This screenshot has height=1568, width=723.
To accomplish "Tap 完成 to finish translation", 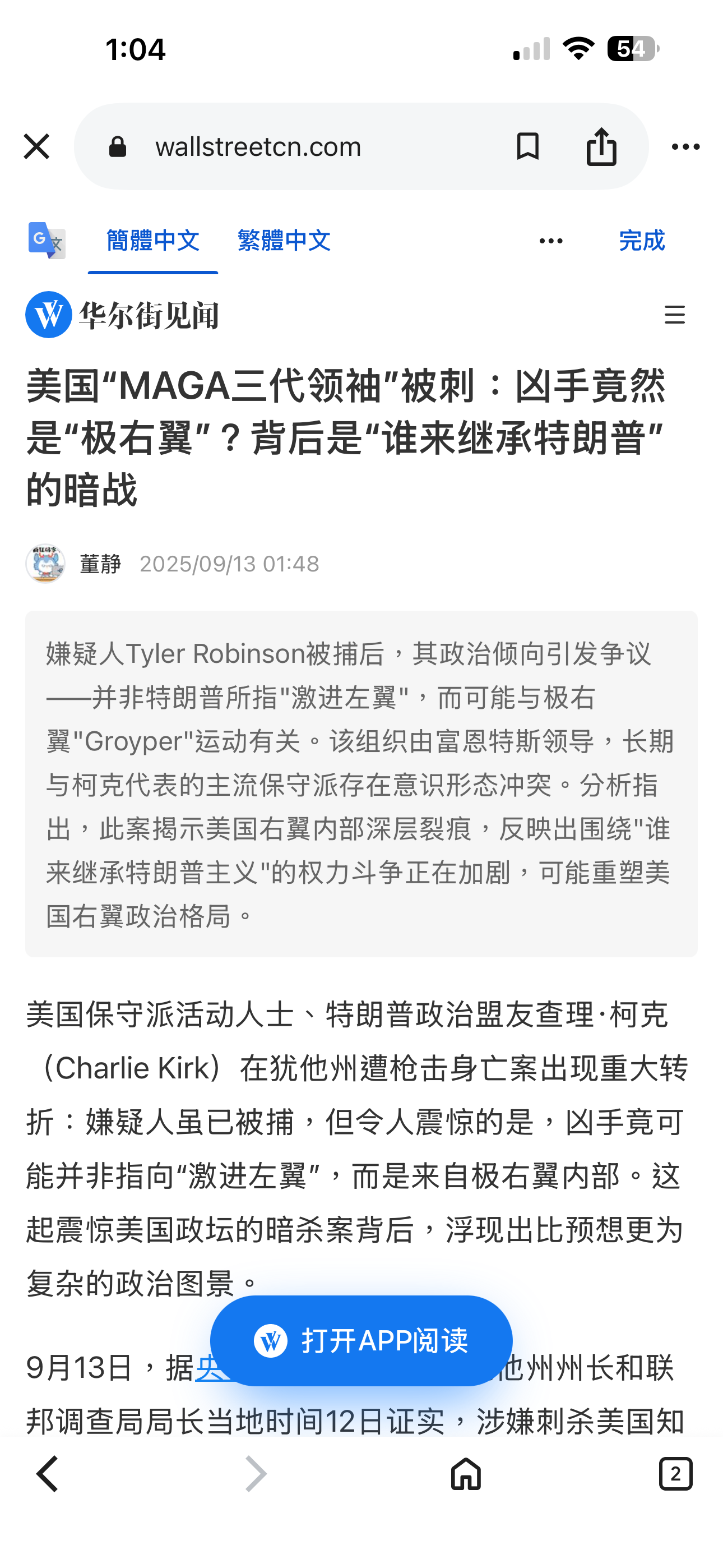I will [x=641, y=241].
